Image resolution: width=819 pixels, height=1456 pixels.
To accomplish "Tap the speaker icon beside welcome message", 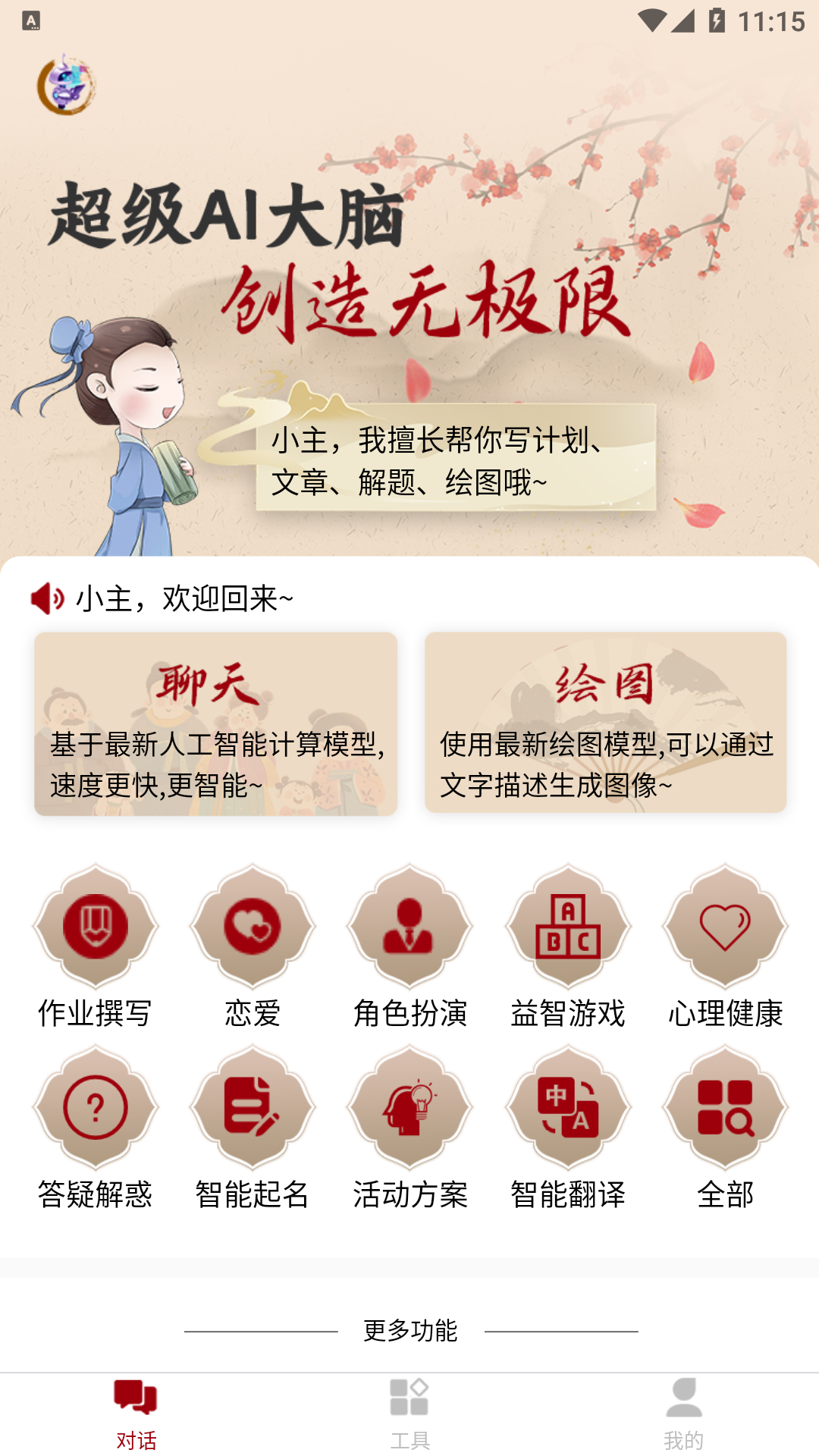I will 47,598.
